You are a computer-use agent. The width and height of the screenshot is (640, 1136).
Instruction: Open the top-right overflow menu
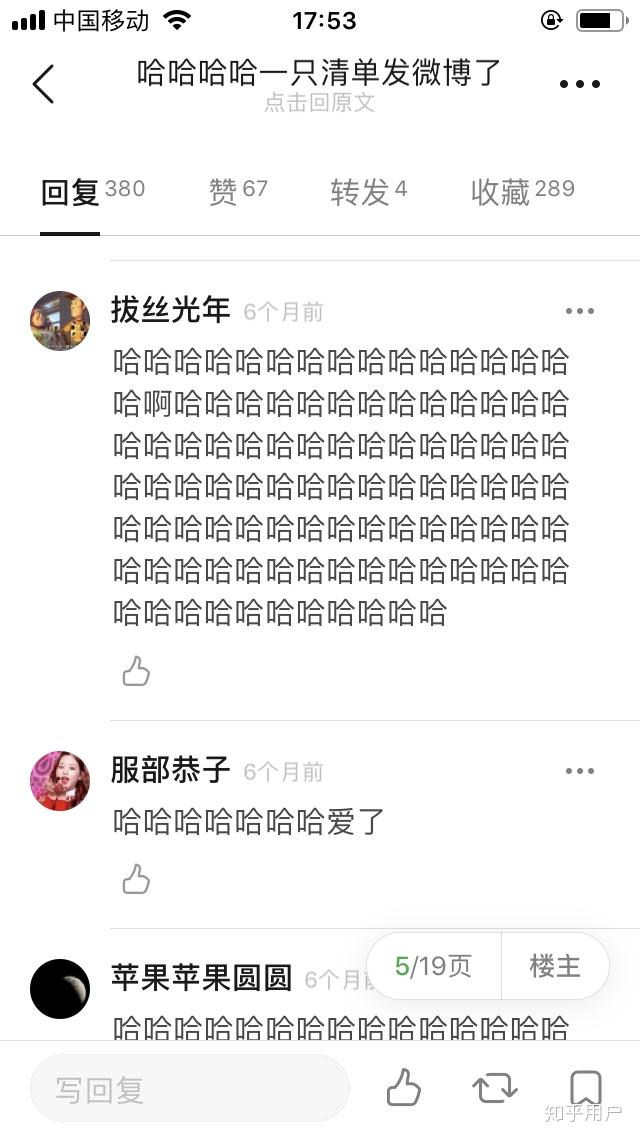pyautogui.click(x=580, y=84)
